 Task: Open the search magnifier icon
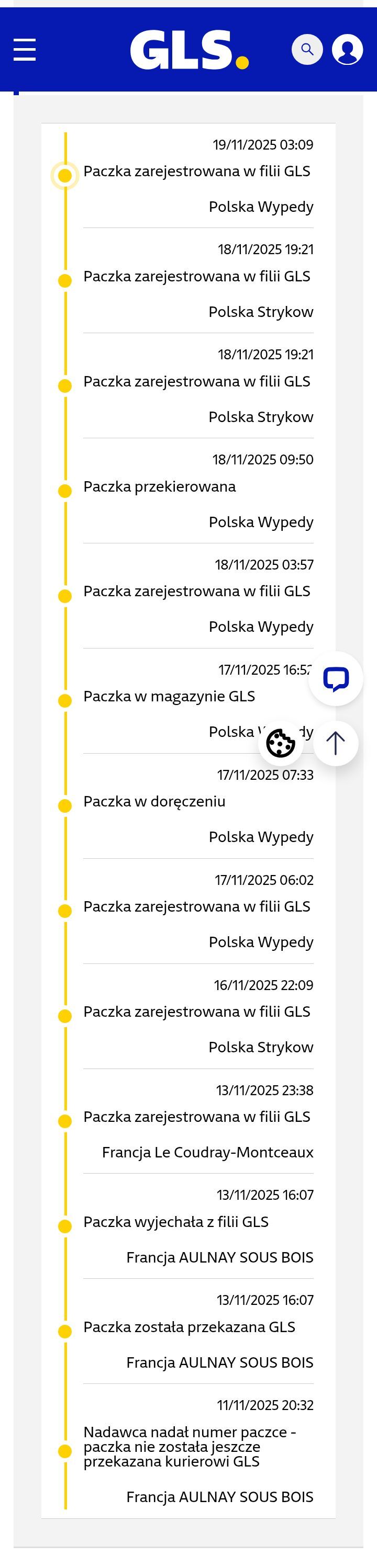307,49
